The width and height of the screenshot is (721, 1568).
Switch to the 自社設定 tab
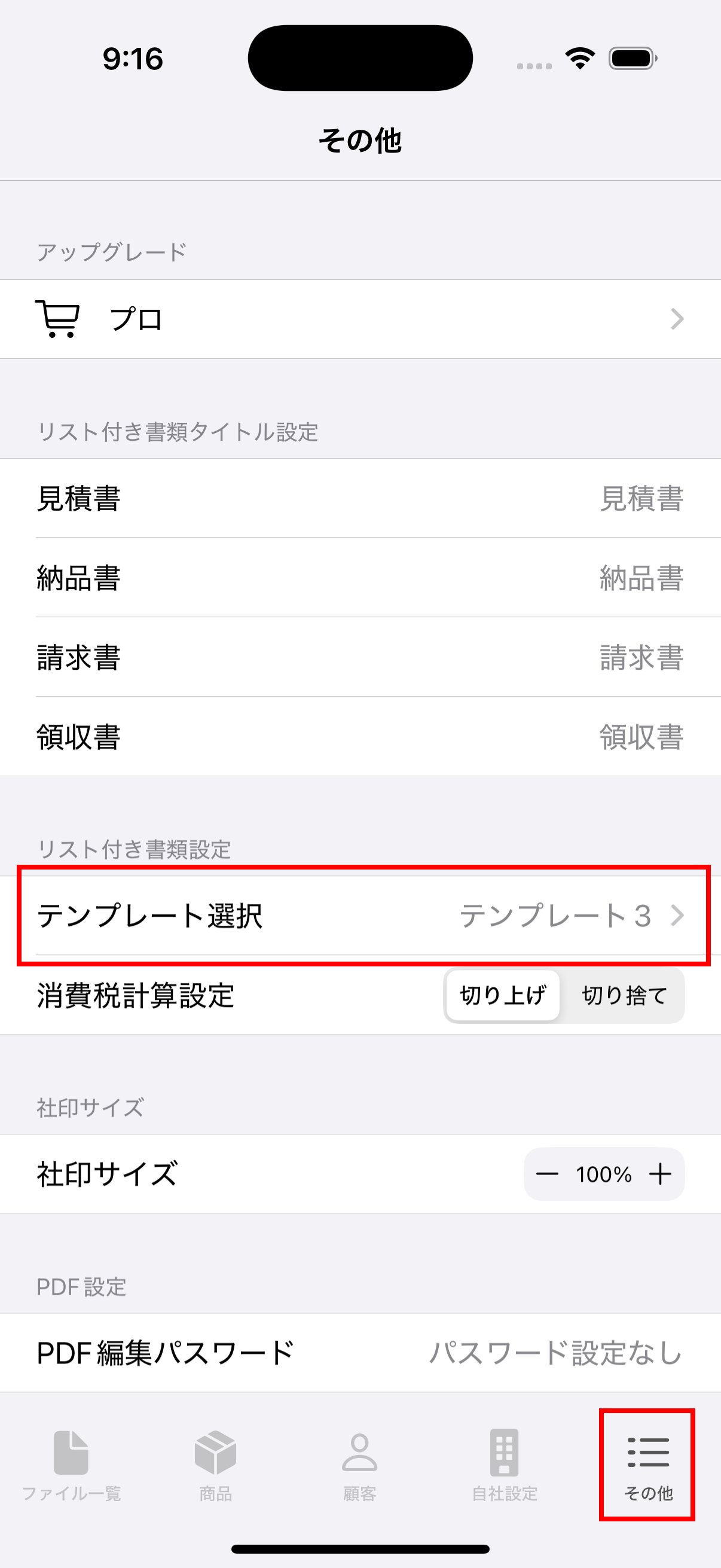505,1466
